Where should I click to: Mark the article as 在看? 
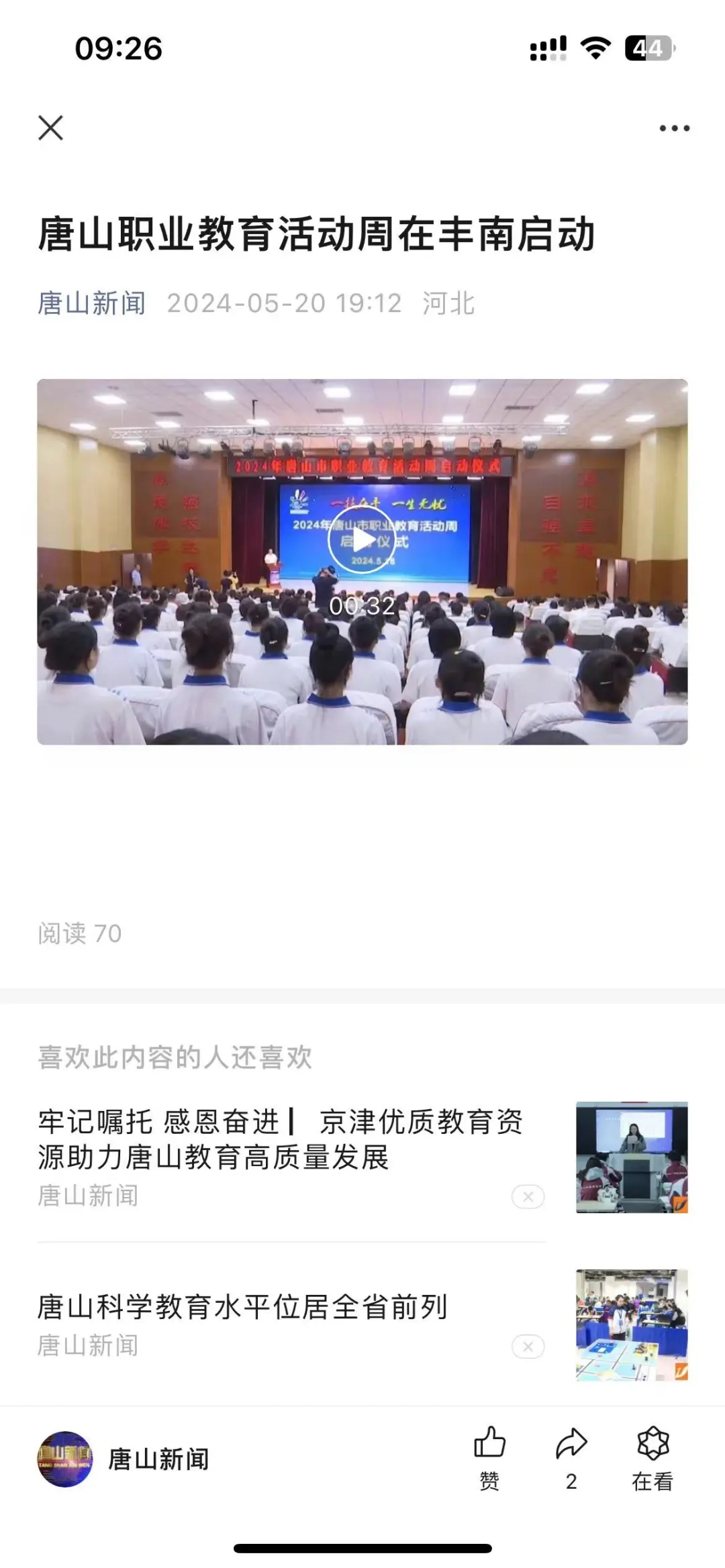point(652,1456)
